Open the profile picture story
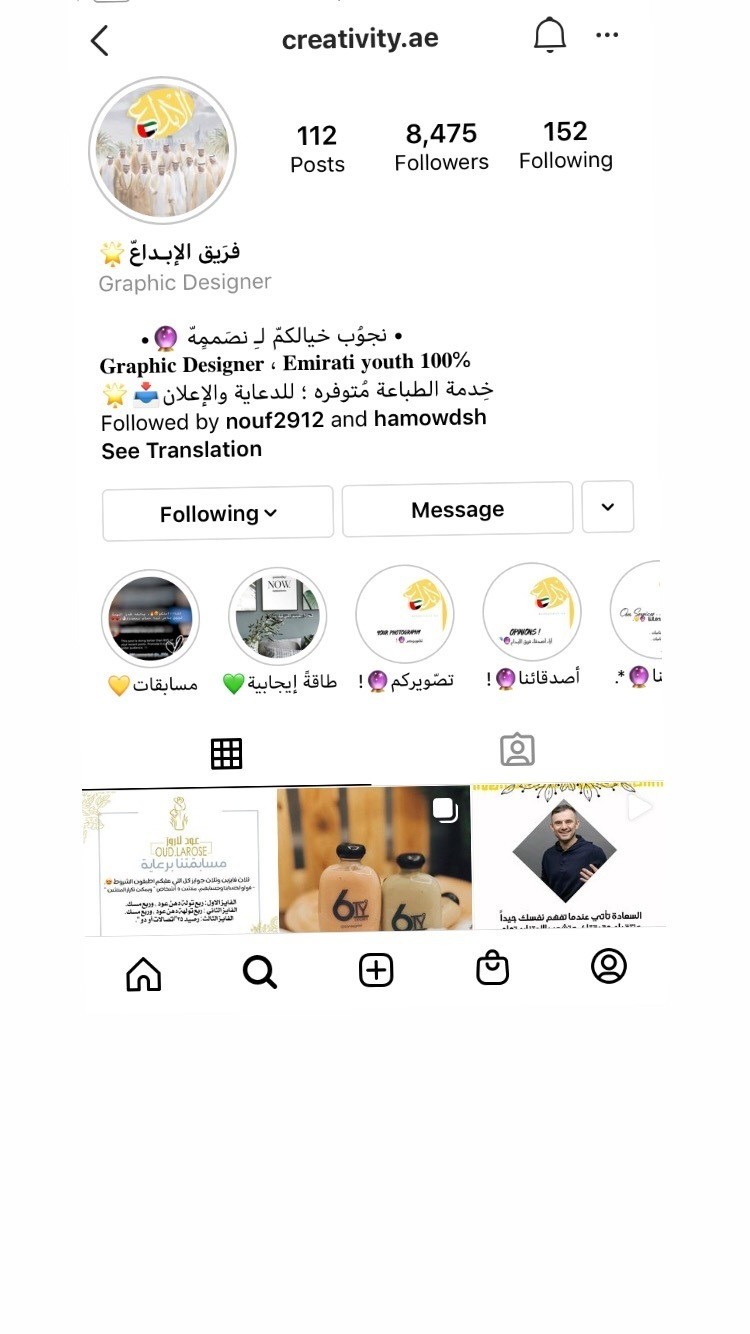 coord(162,150)
